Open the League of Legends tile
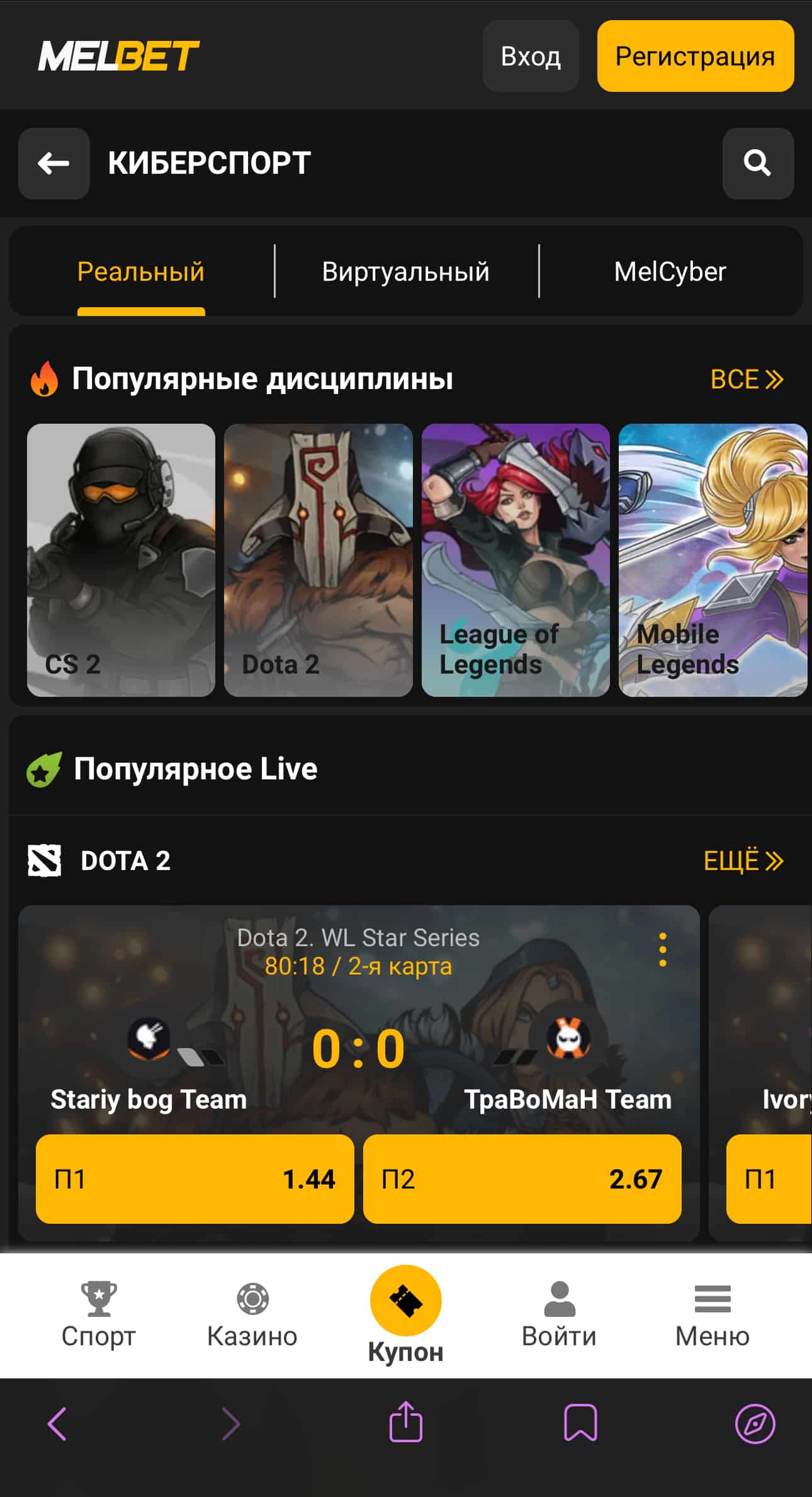 [516, 560]
